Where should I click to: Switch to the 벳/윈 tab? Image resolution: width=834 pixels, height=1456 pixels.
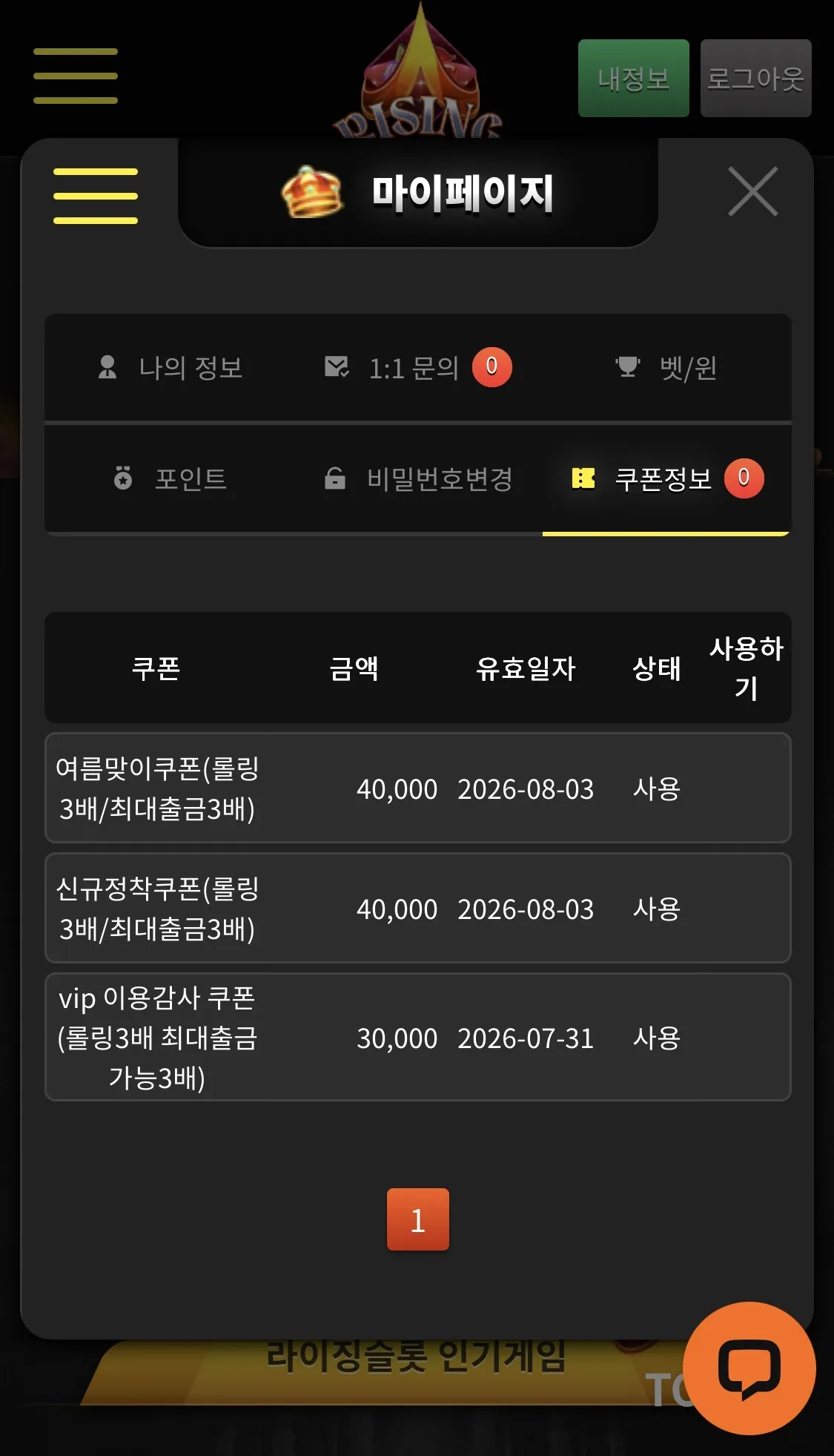point(666,367)
